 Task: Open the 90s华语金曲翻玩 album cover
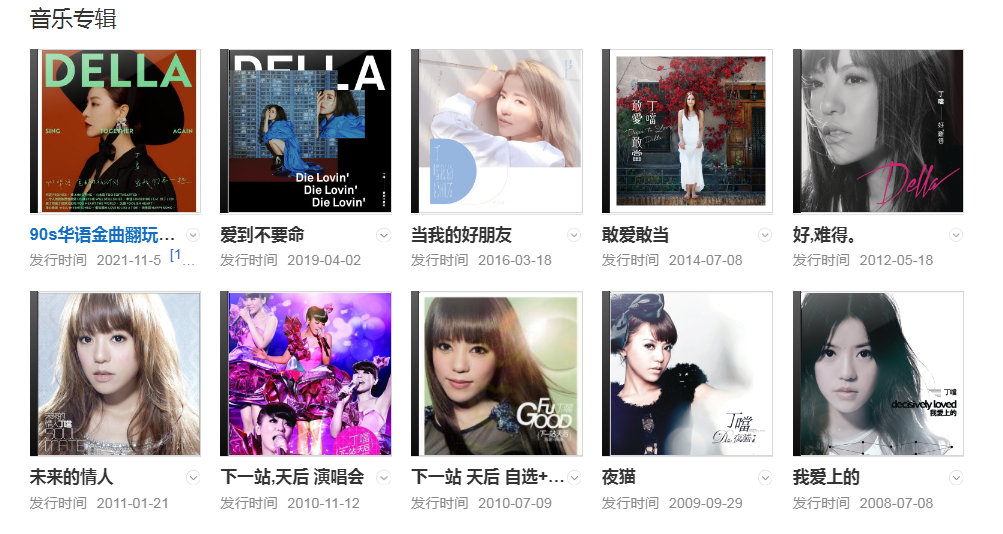coord(116,131)
